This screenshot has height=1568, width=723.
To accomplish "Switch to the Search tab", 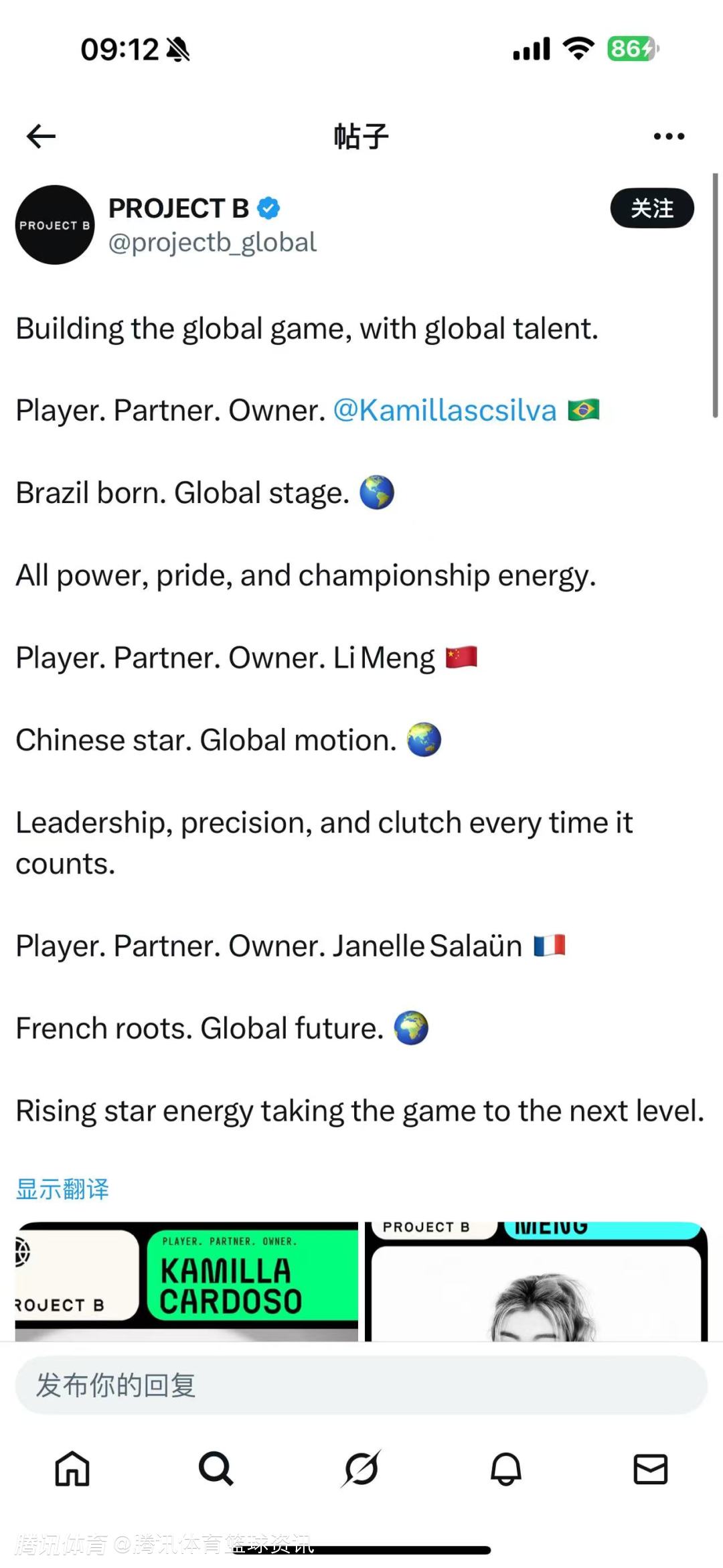I will tap(216, 1469).
